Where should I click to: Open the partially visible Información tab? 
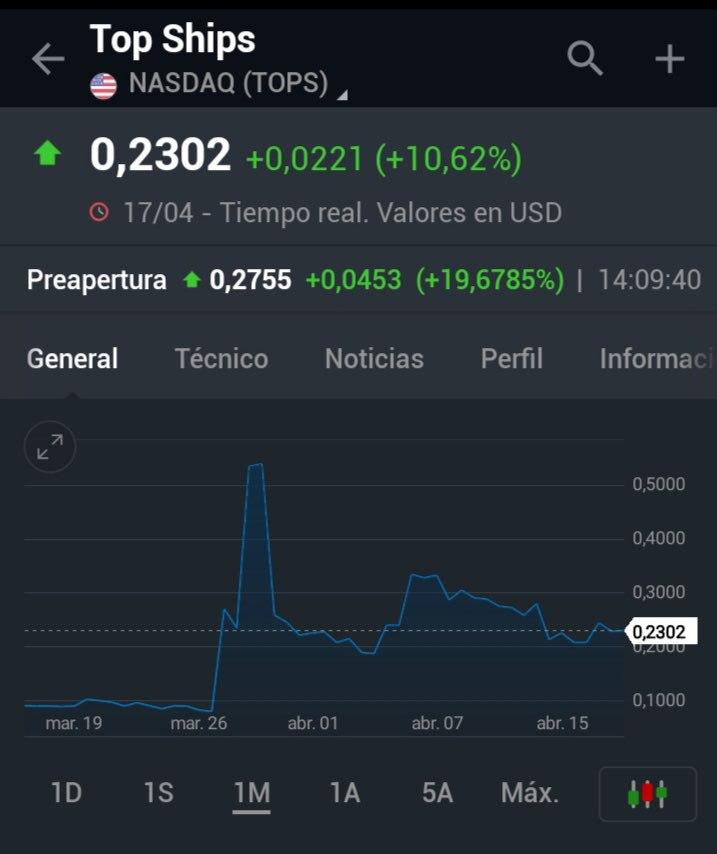point(656,359)
